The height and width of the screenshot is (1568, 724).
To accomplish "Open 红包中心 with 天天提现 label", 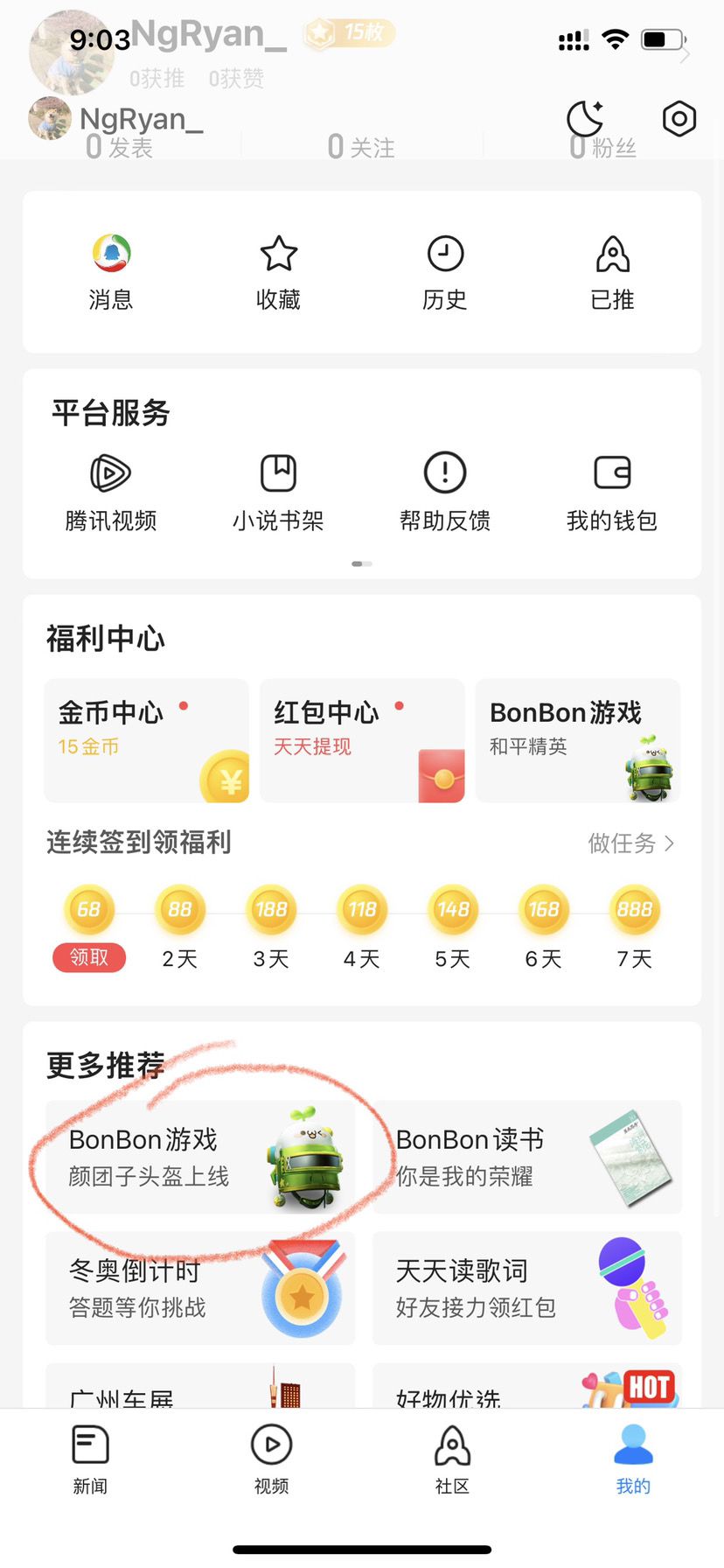I will pos(361,740).
